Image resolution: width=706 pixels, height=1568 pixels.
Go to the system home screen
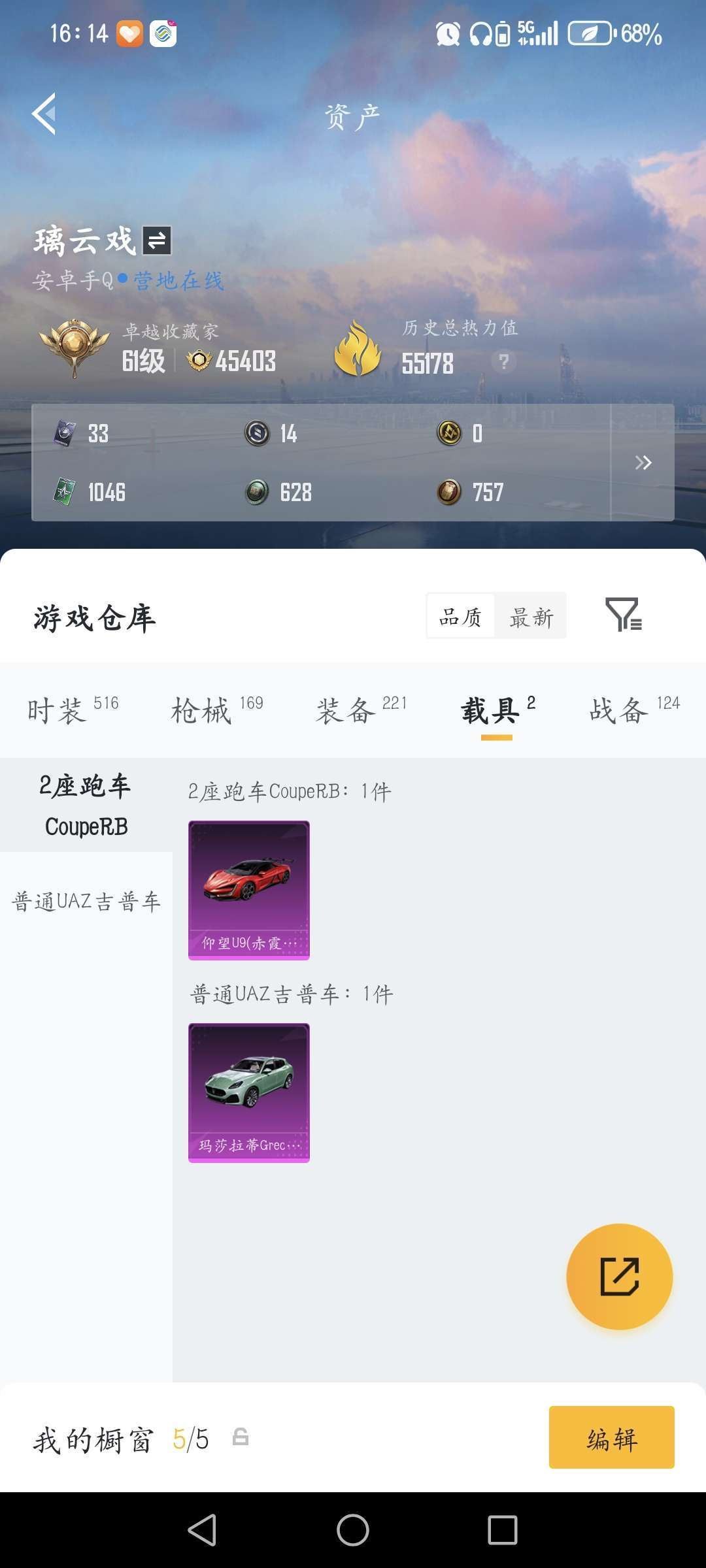coord(353,1529)
